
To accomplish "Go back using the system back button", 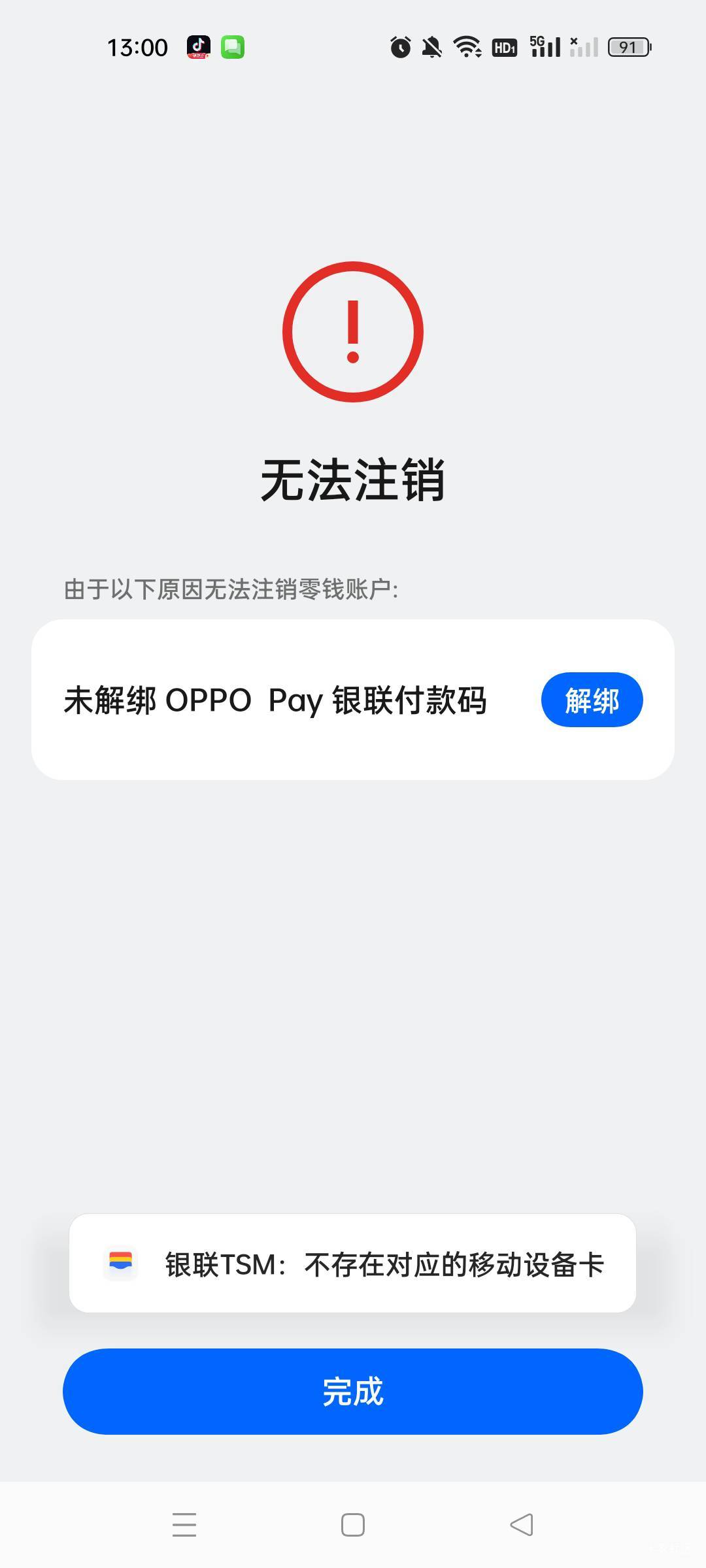I will [522, 1525].
